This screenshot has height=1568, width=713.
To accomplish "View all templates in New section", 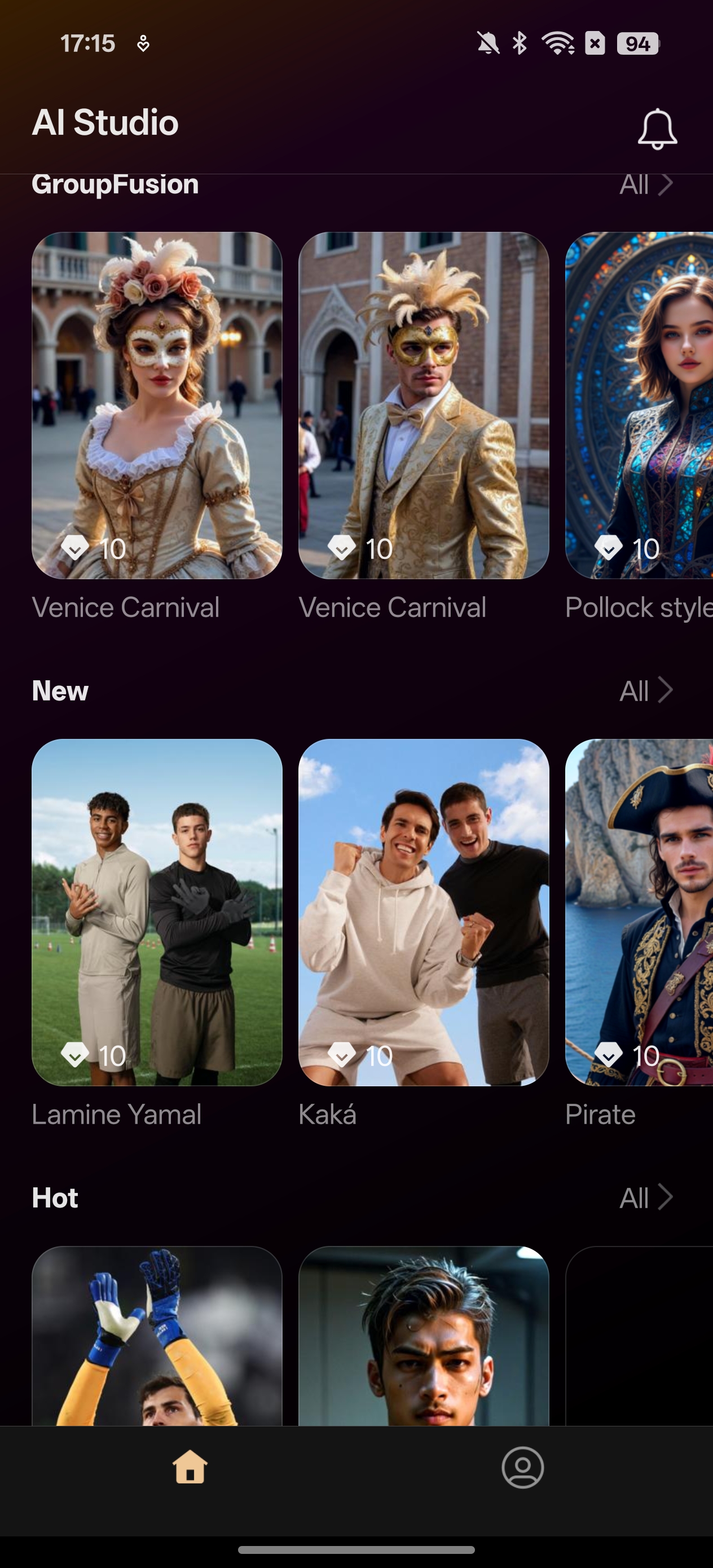I will (646, 691).
